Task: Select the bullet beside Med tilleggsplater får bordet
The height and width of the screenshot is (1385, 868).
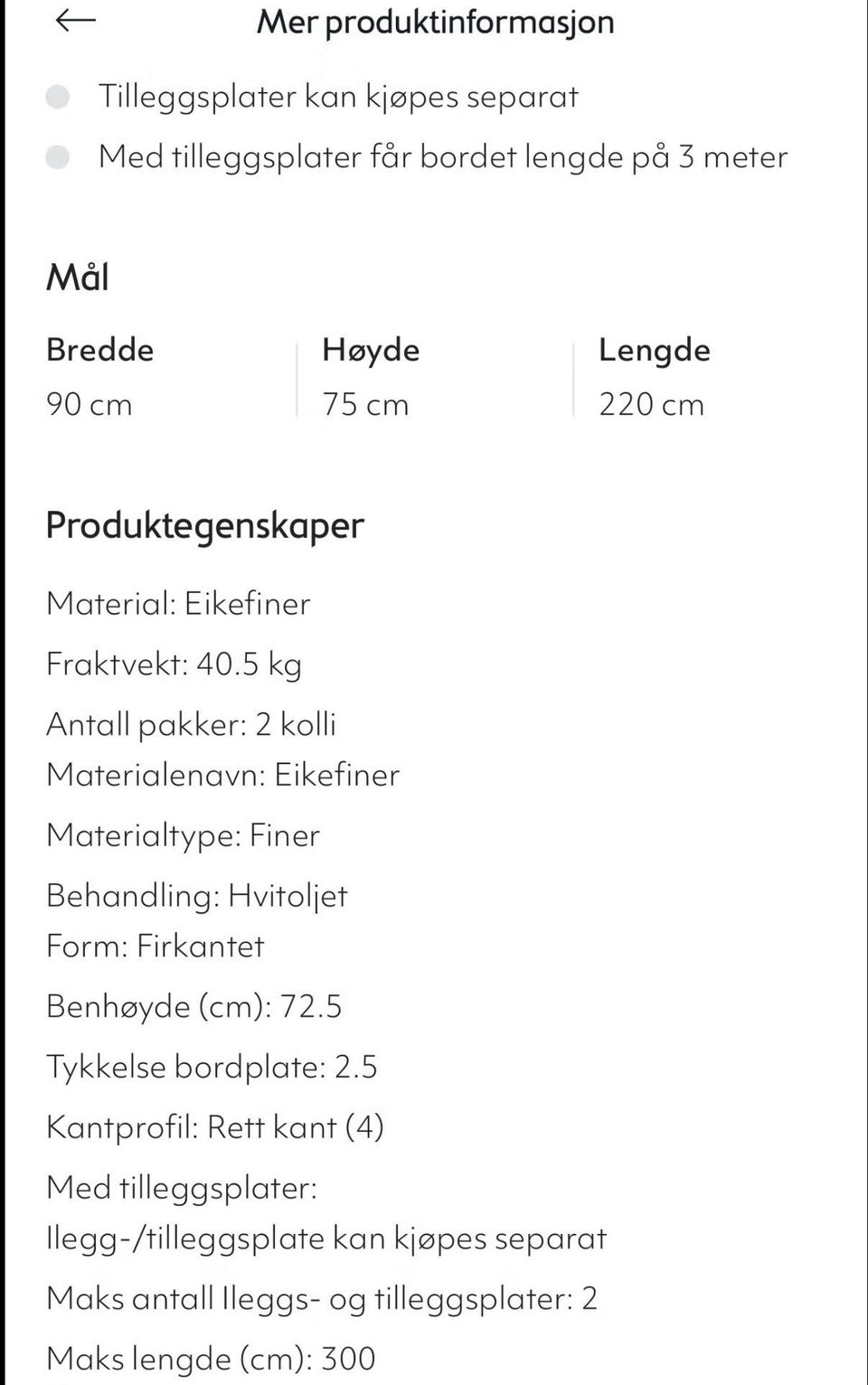Action: pyautogui.click(x=58, y=155)
